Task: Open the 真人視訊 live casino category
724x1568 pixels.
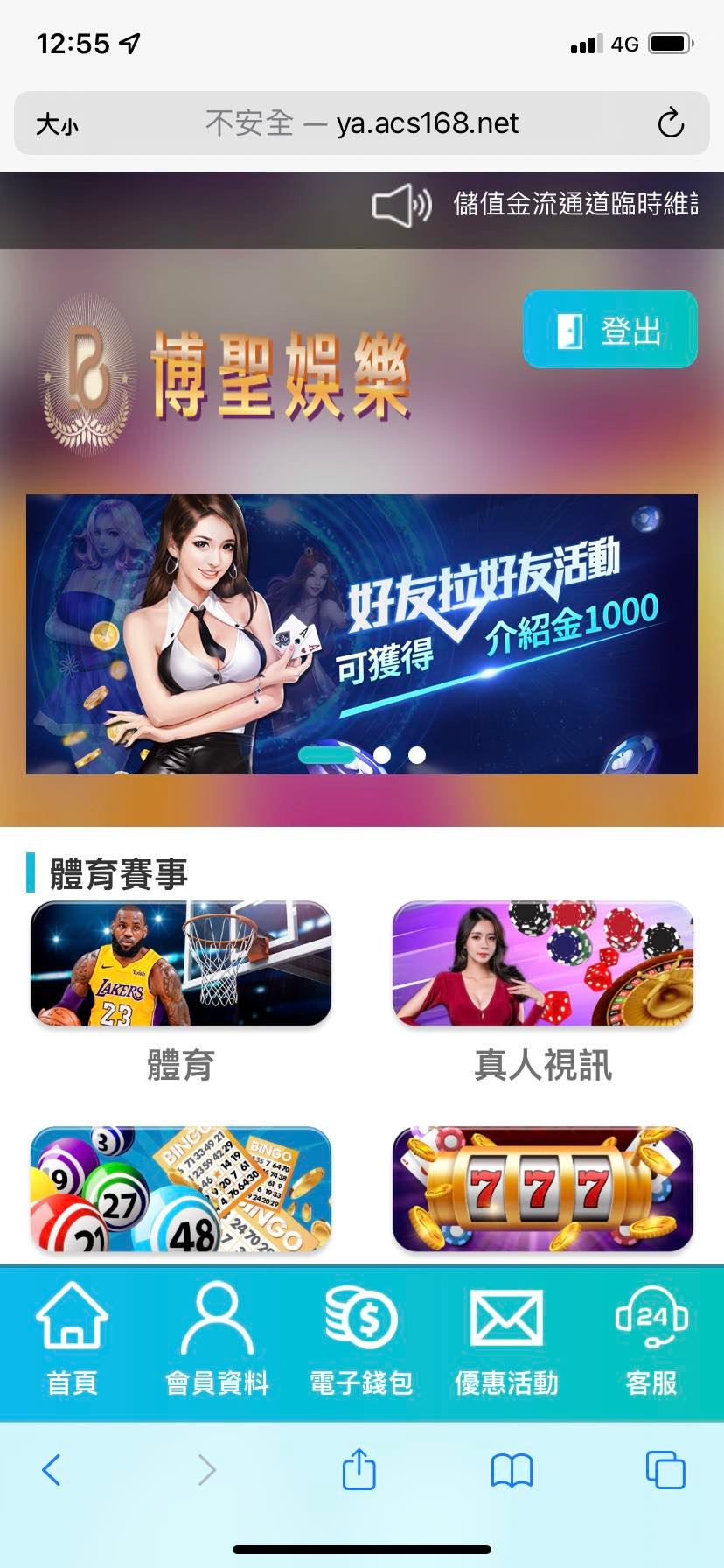Action: point(542,963)
